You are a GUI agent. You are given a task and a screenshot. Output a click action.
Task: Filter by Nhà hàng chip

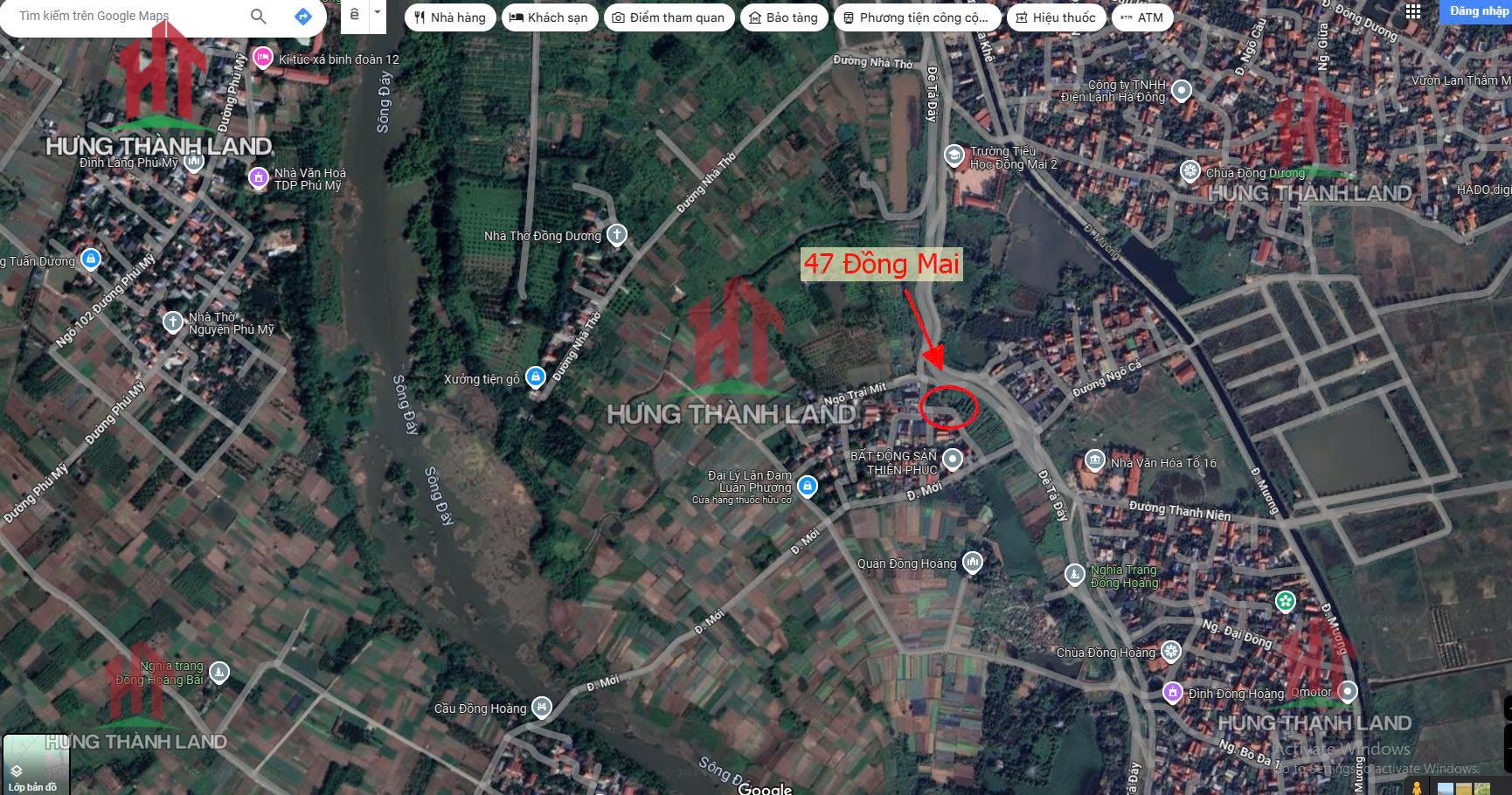450,17
